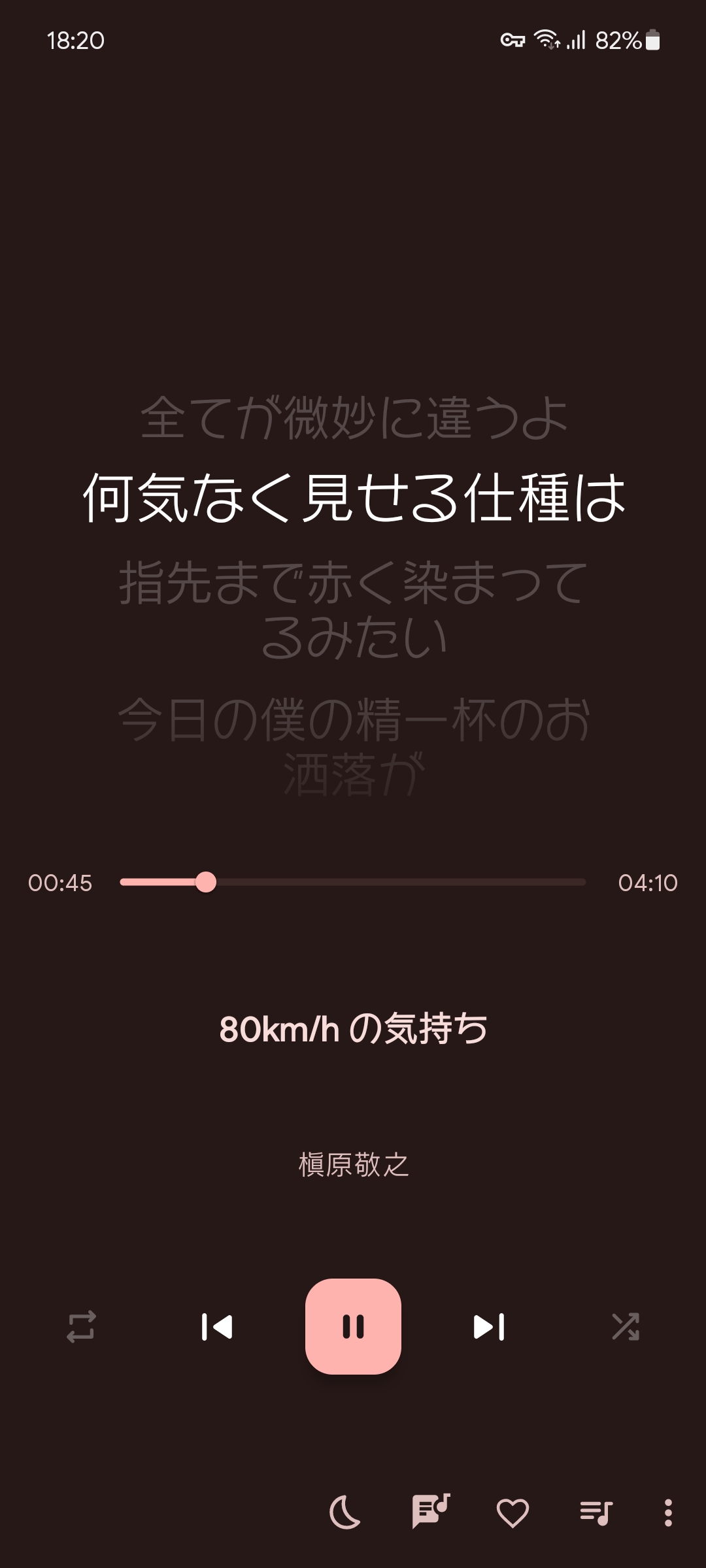Jump to lyric line 全てが微妙に違うよ
The width and height of the screenshot is (706, 1568).
pyautogui.click(x=353, y=418)
